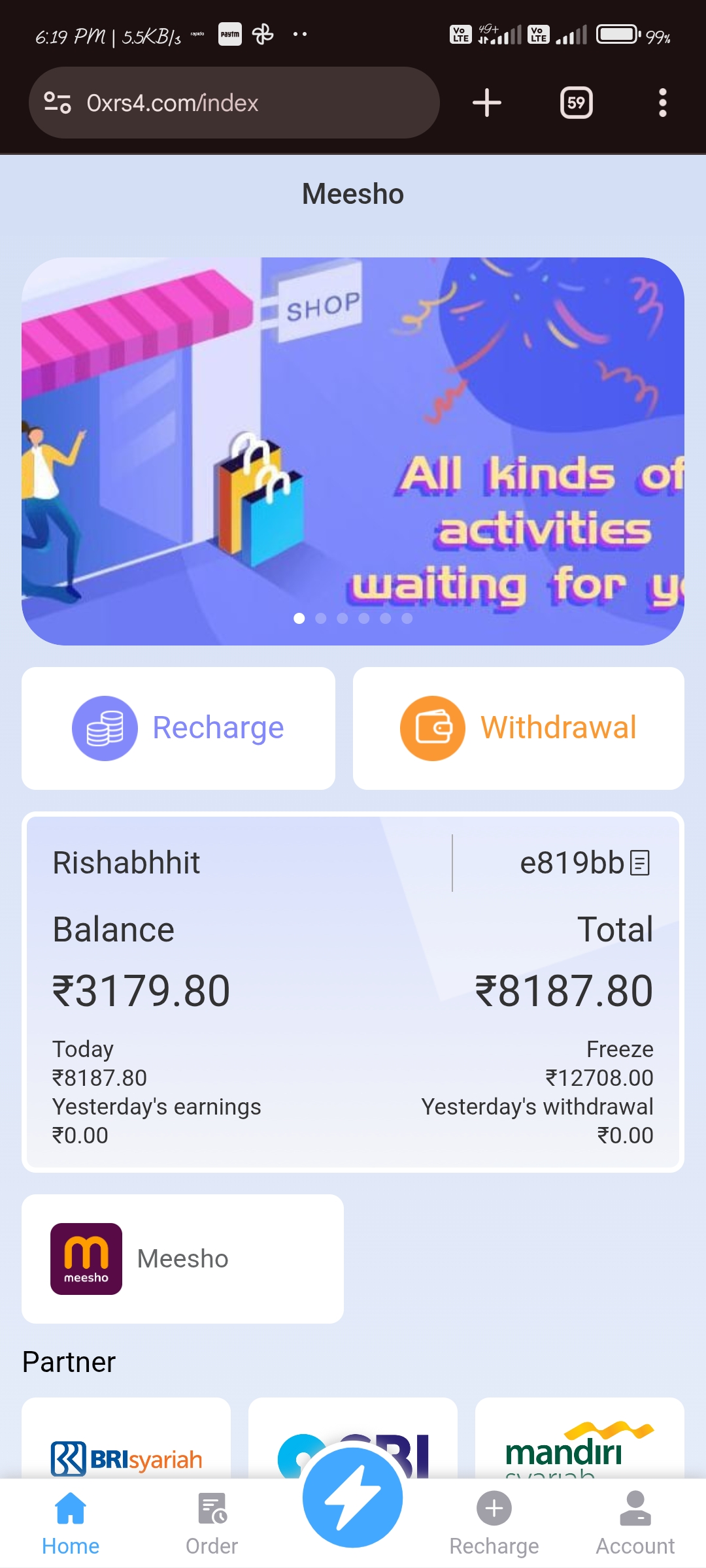The height and width of the screenshot is (1568, 706).
Task: Open the browser overflow menu
Action: [x=662, y=103]
